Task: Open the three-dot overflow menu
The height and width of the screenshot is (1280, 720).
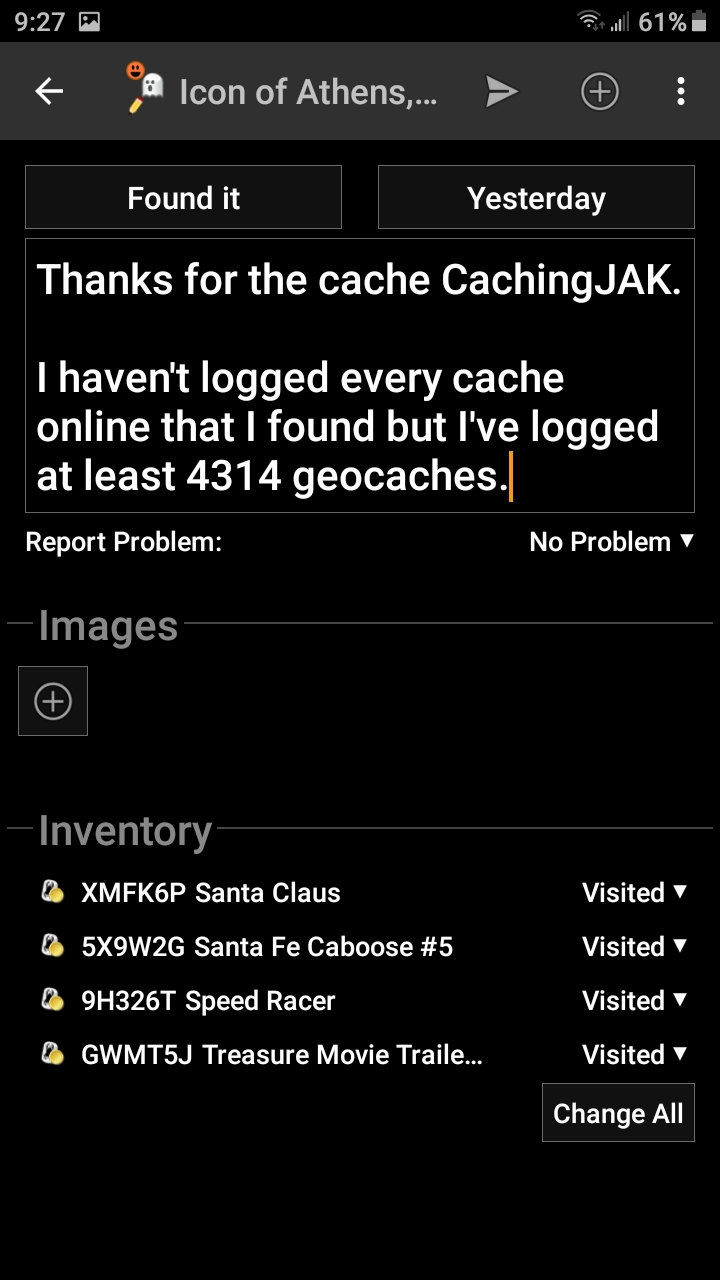Action: coord(681,91)
